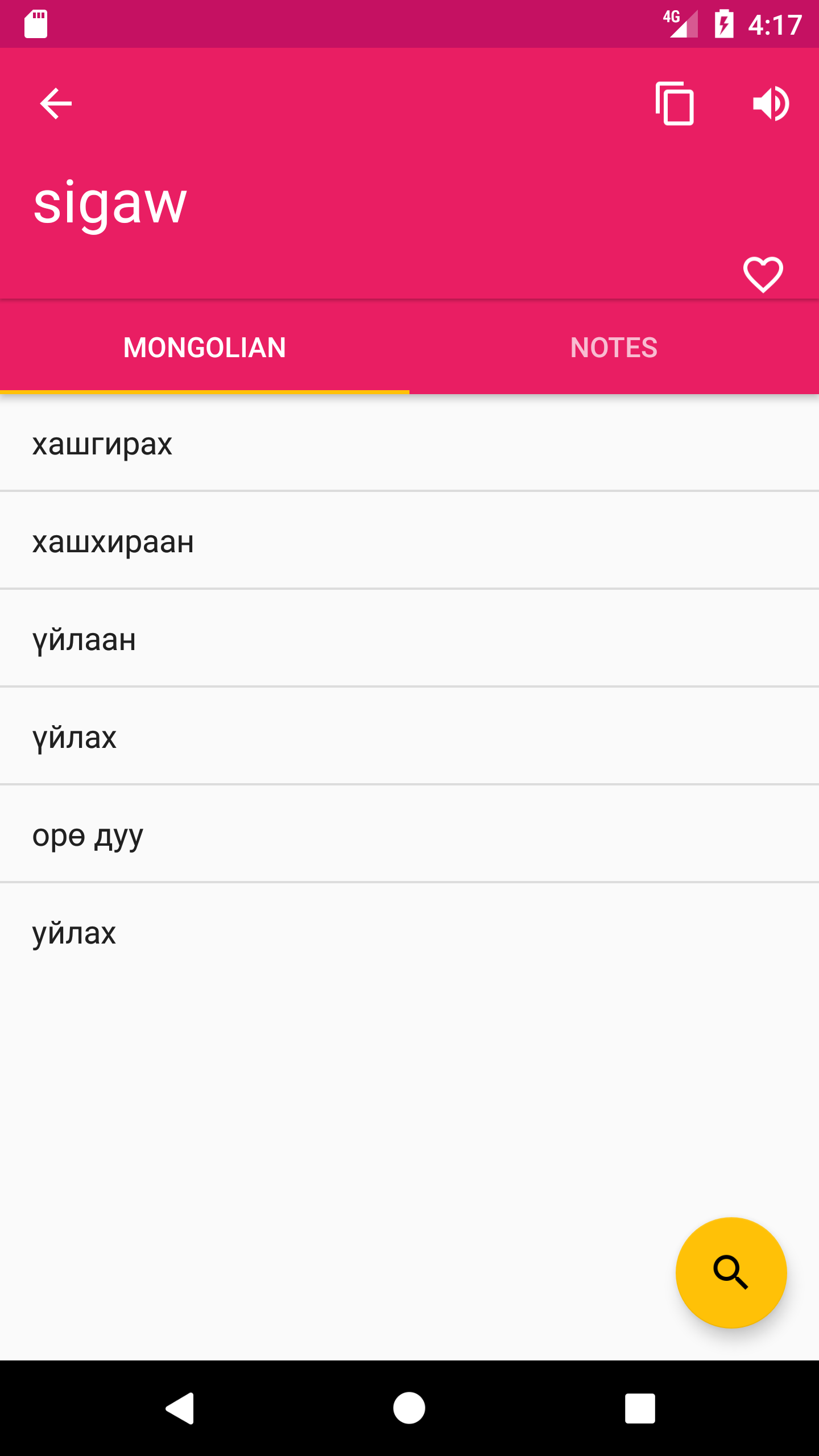Tap the system home button

click(x=409, y=1408)
